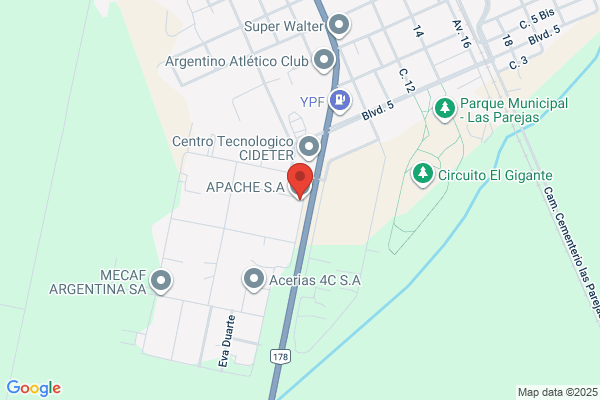The height and width of the screenshot is (400, 600).
Task: Open the YPF gas station marker
Action: [x=341, y=100]
